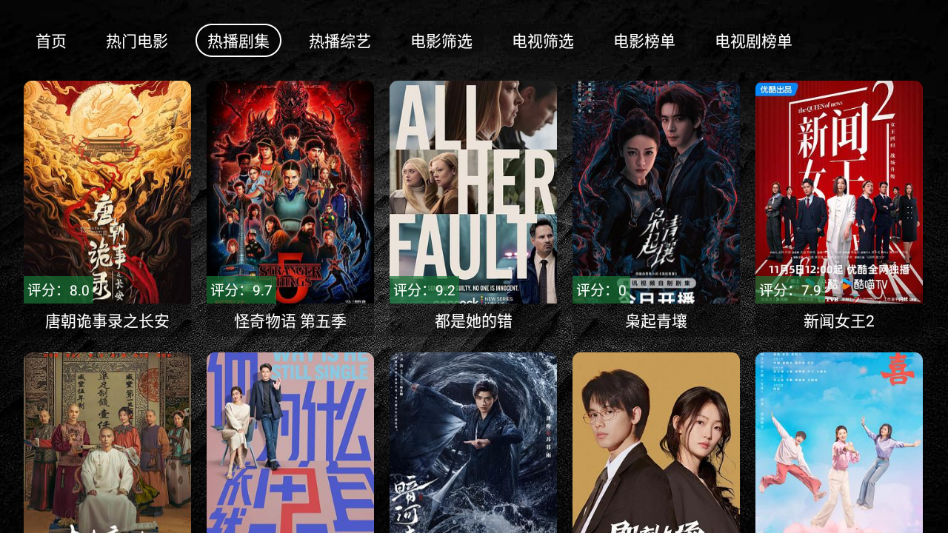Switch to the 电视筛选 tab

tap(543, 41)
